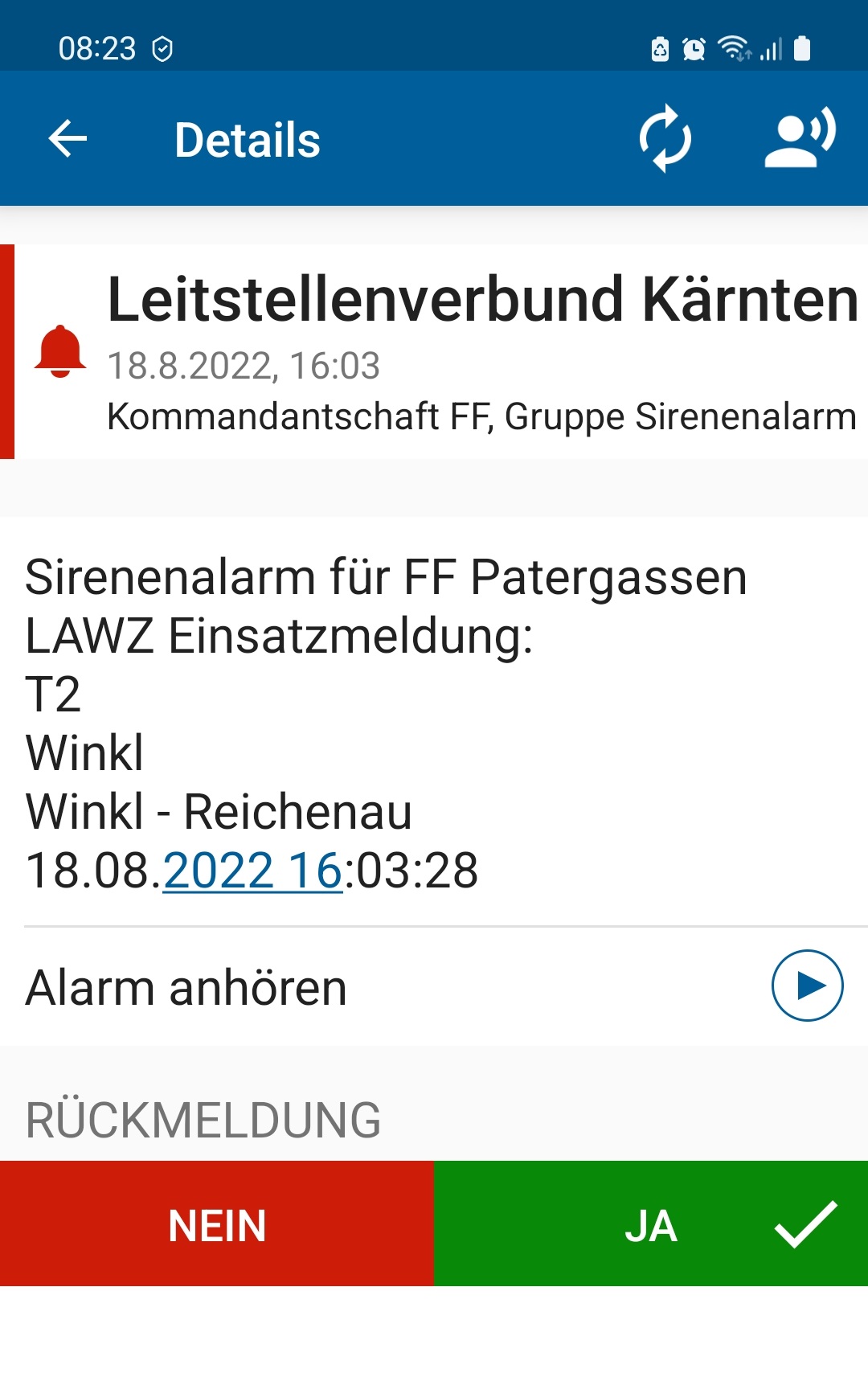Tap the Details title in the header
Screen dimensions: 868x1373
pyautogui.click(x=247, y=138)
